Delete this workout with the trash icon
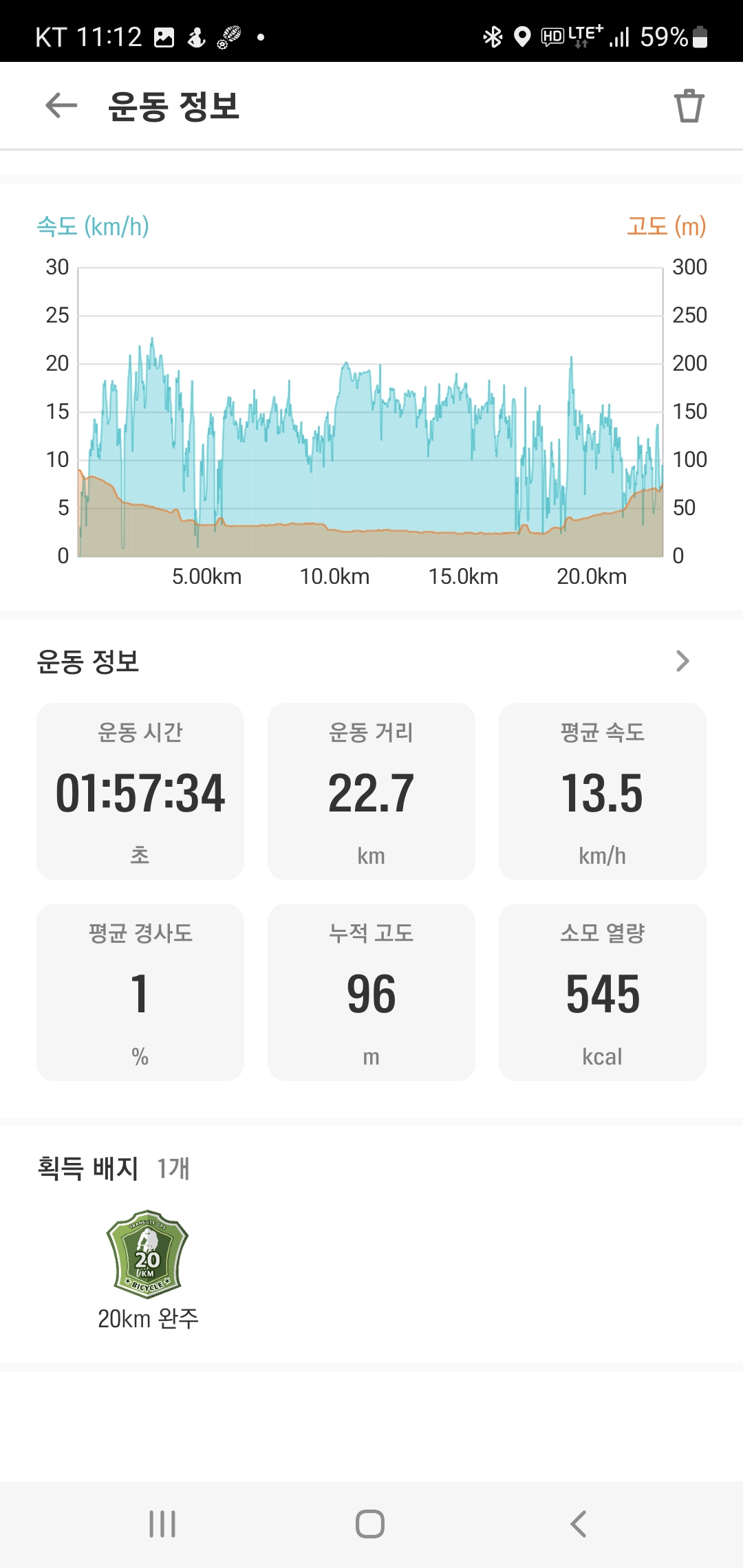This screenshot has height=1568, width=743. tap(689, 106)
